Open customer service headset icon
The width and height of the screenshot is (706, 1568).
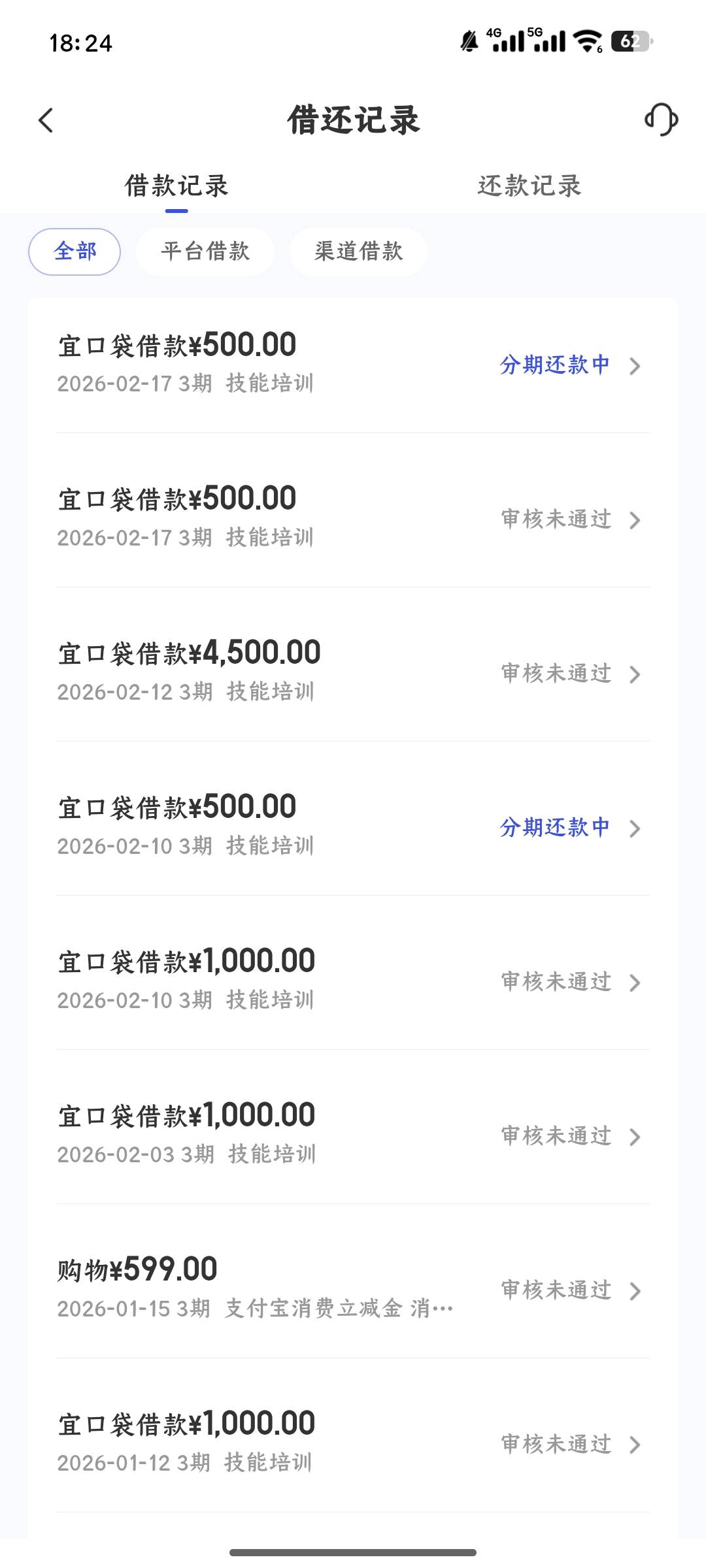tap(661, 120)
